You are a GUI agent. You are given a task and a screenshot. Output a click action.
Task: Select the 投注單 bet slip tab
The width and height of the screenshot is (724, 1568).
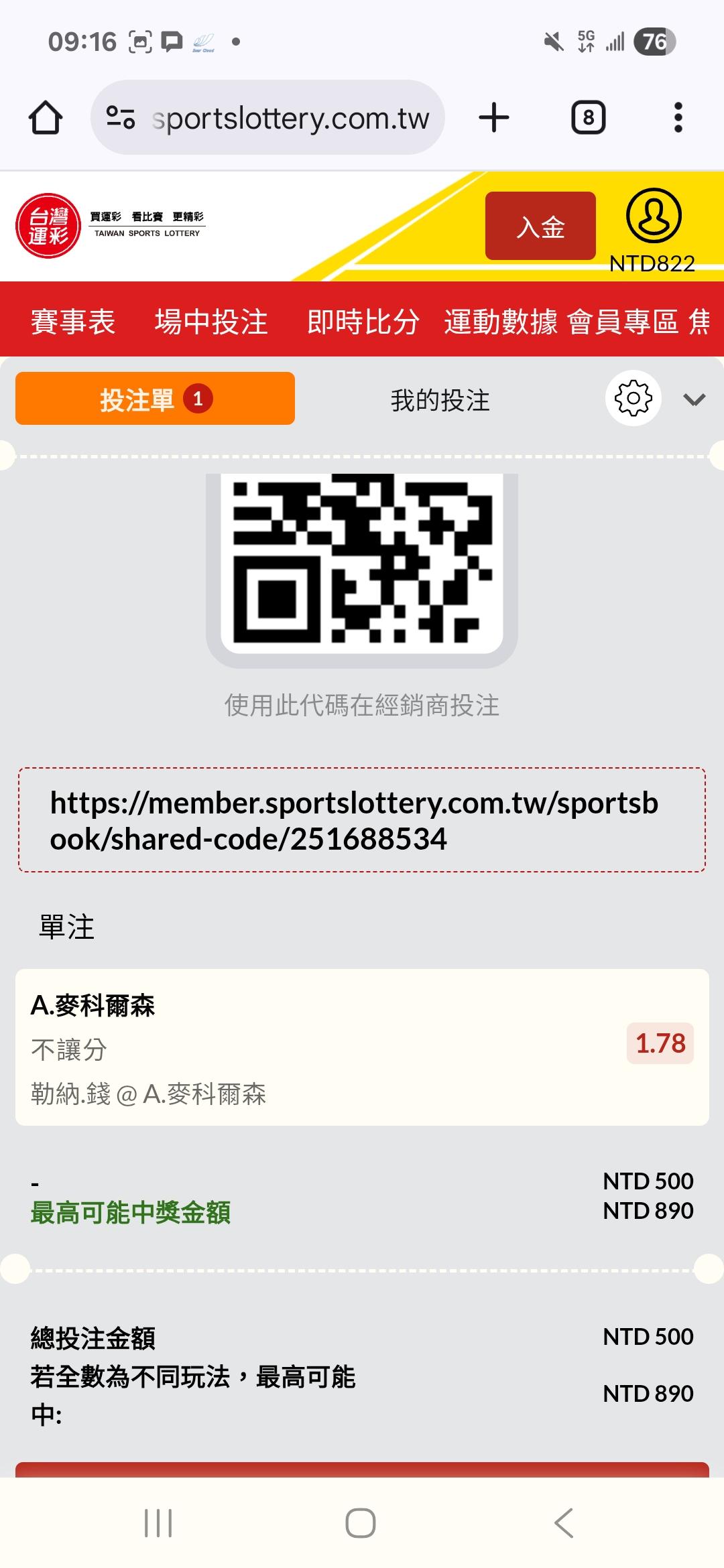tap(155, 399)
